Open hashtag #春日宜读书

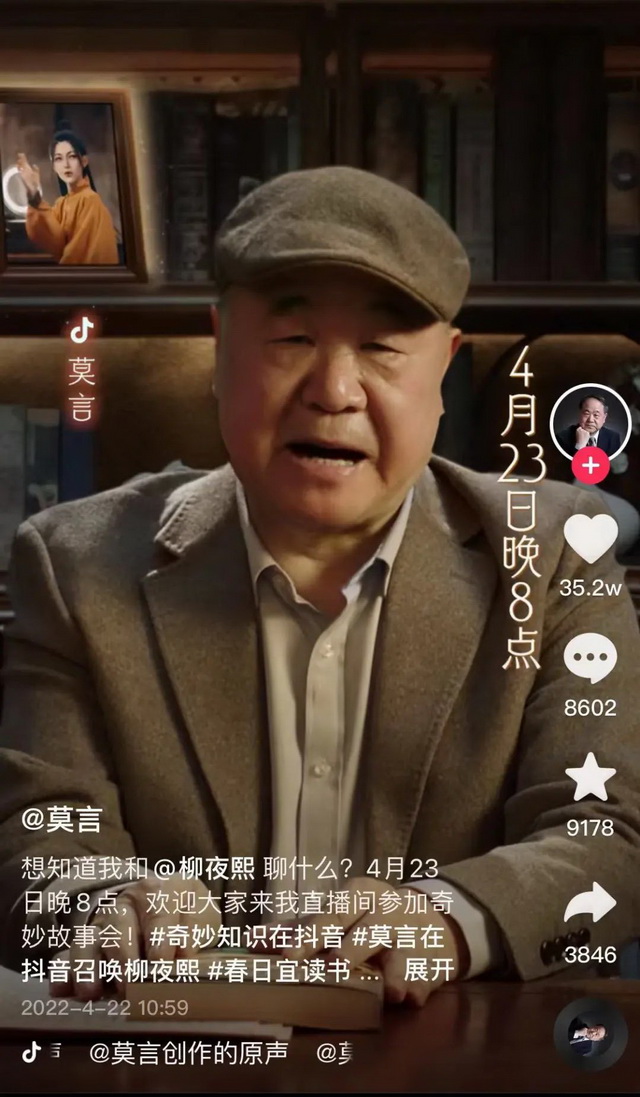[x=280, y=970]
